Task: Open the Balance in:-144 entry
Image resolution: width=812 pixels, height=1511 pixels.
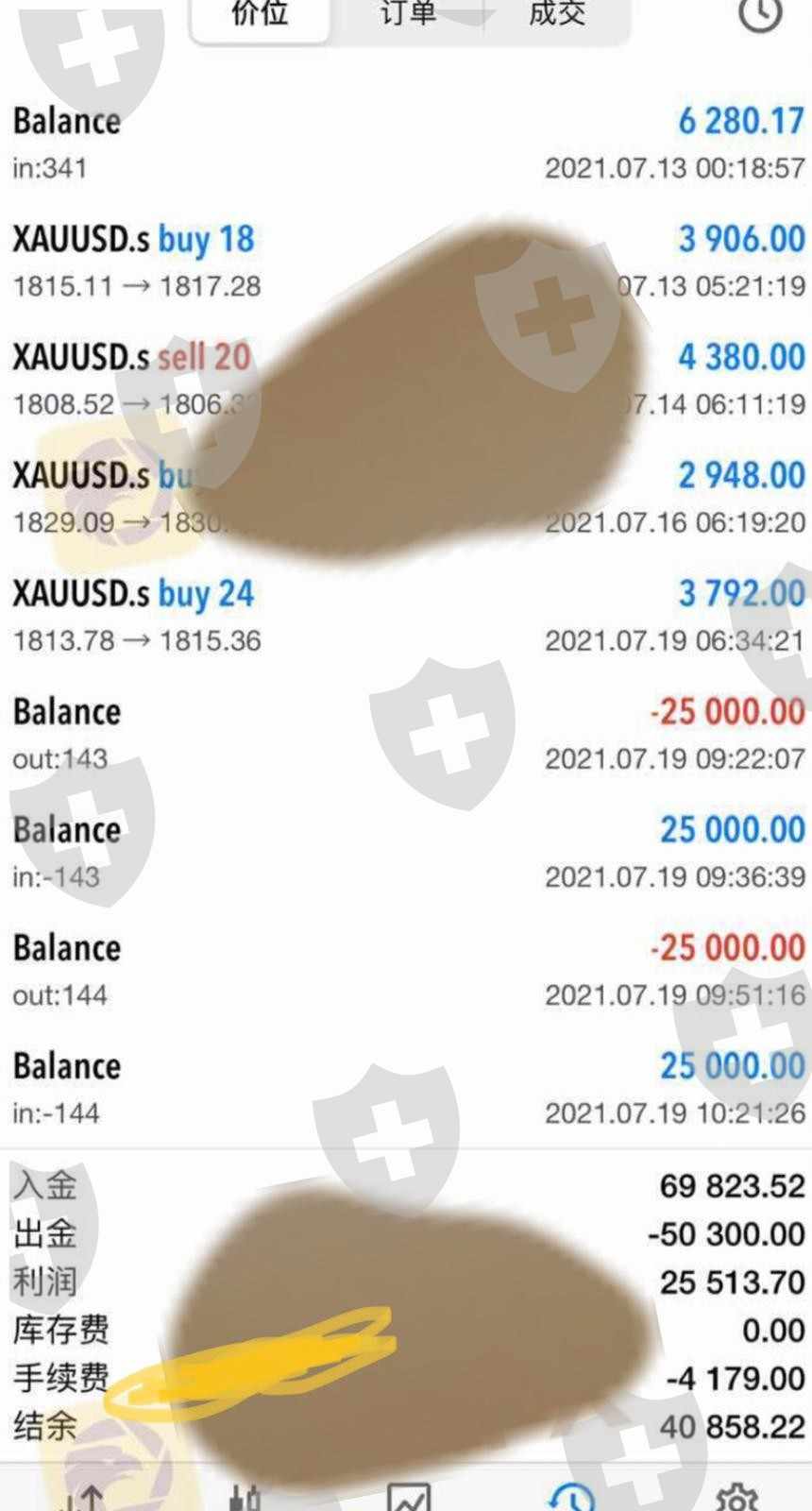Action: 406,1088
